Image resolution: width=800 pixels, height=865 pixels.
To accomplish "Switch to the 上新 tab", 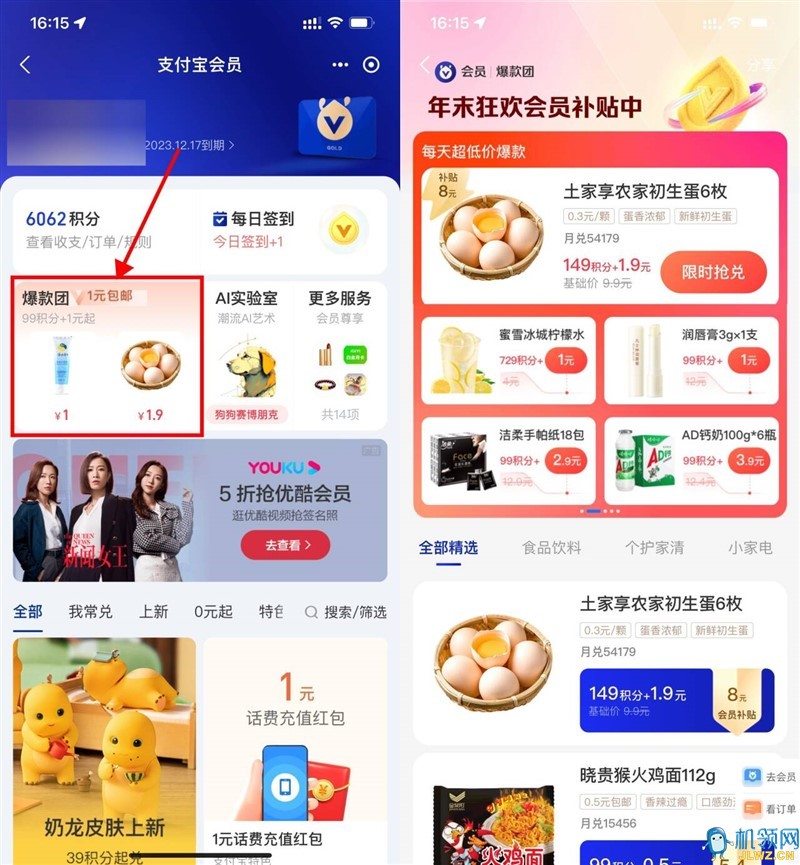I will tap(153, 612).
